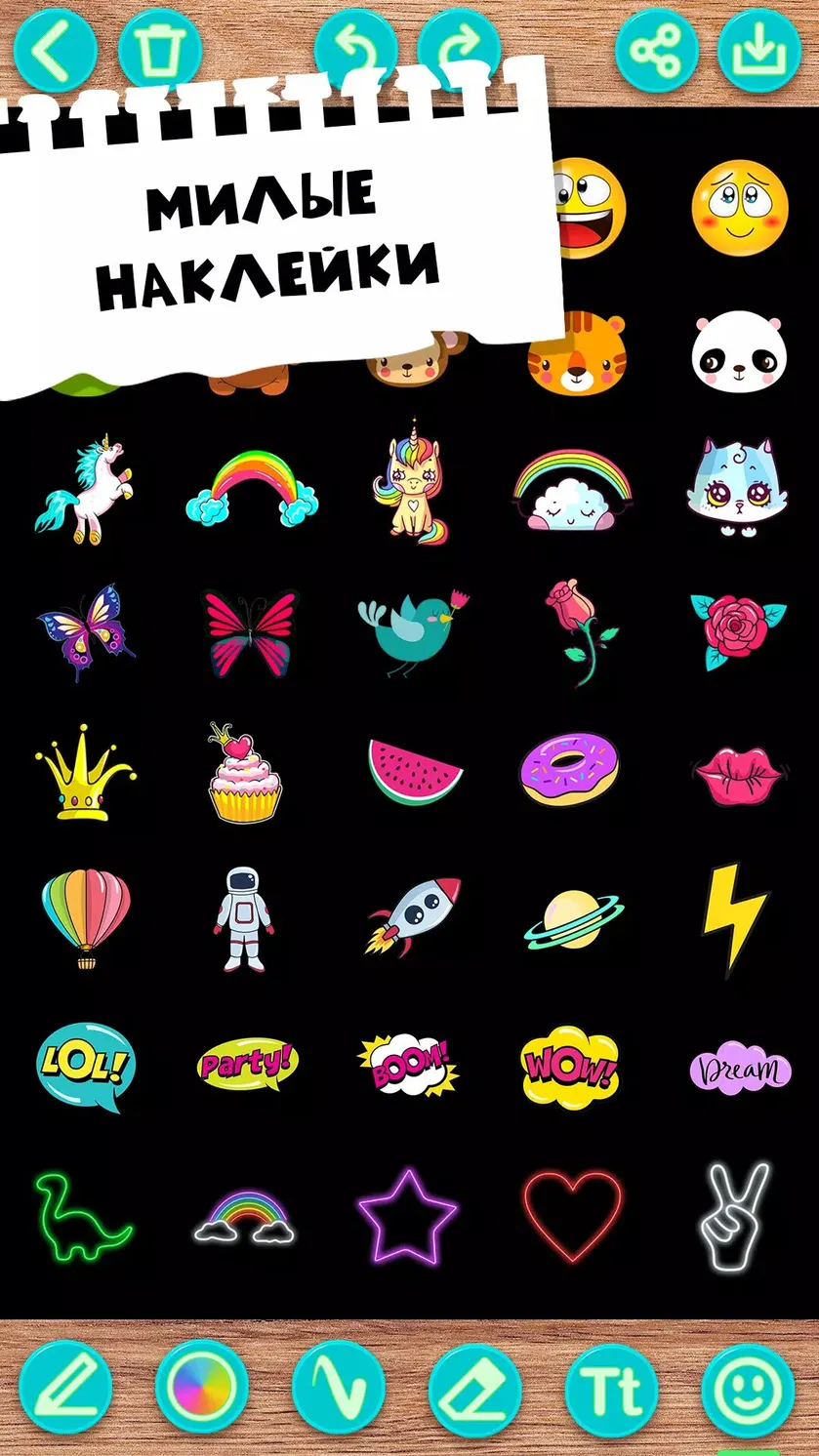Select the astronaut sticker
Image resolution: width=819 pixels, height=1456 pixels.
point(244,919)
